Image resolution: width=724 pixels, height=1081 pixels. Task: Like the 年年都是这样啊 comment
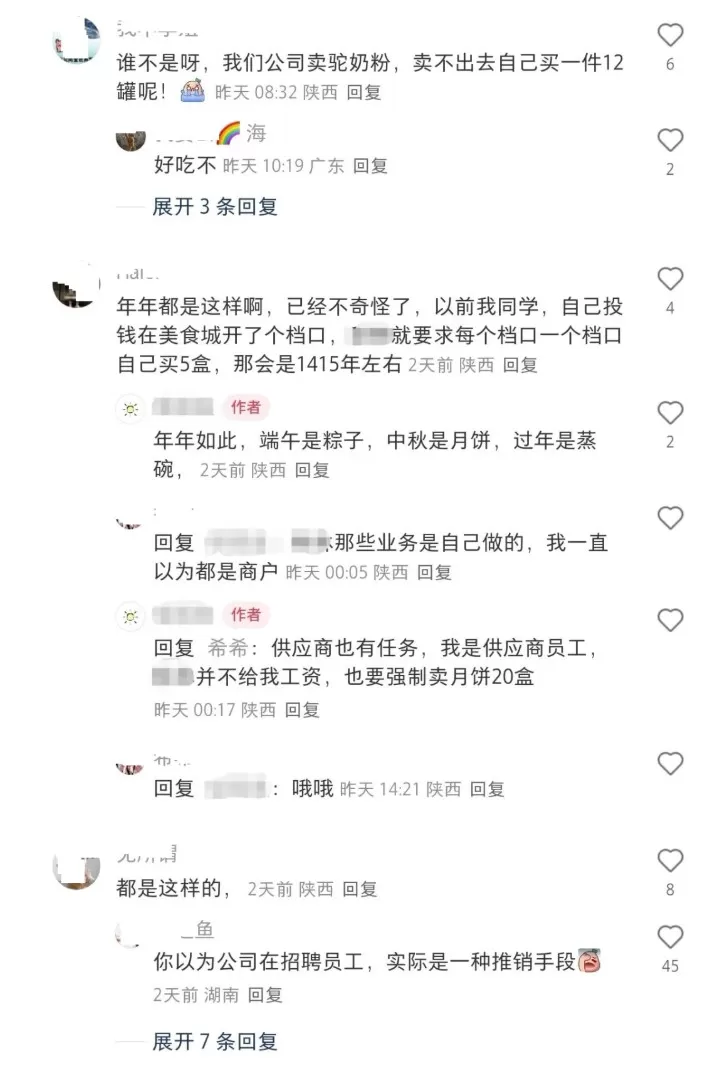(669, 279)
